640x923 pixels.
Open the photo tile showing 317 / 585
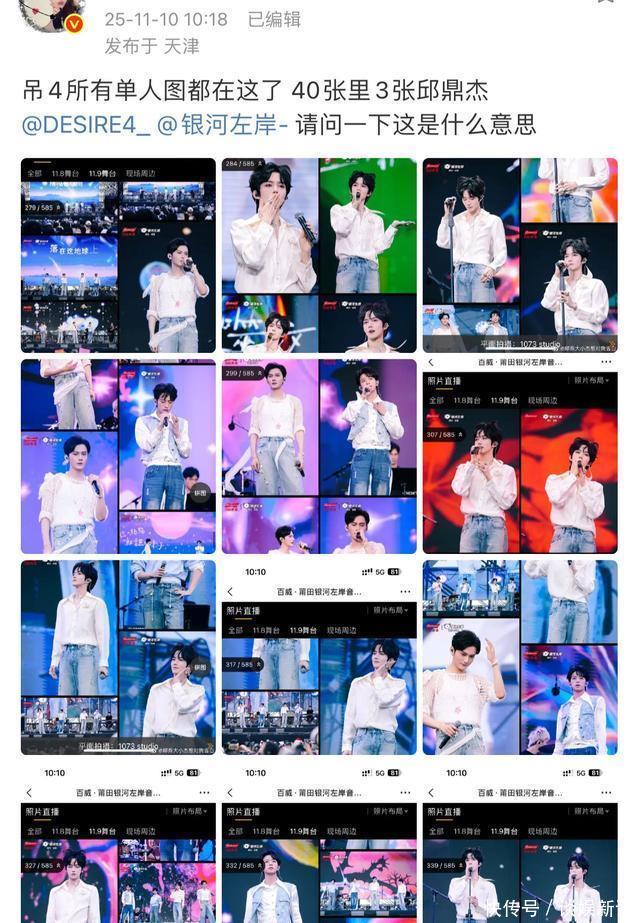pyautogui.click(x=319, y=658)
